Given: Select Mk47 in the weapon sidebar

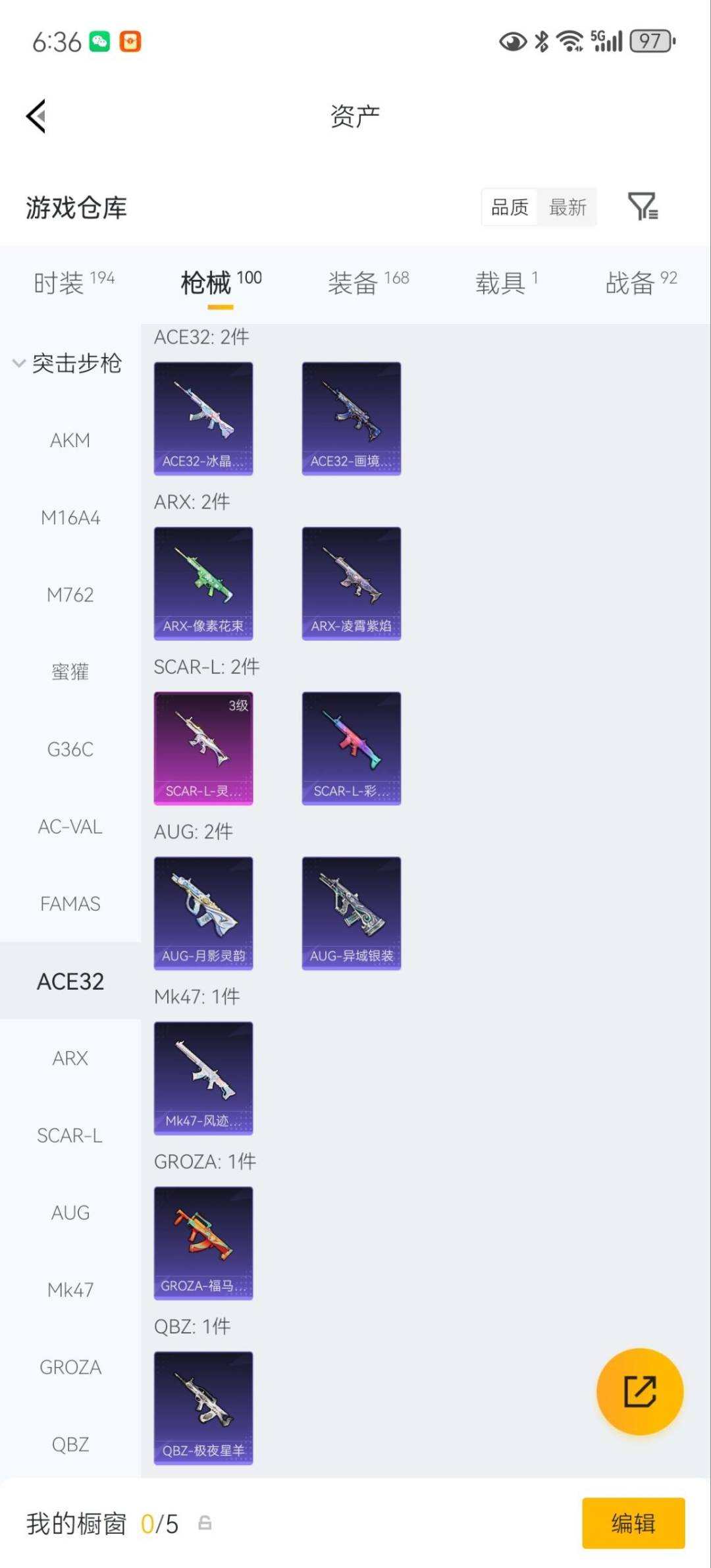Looking at the screenshot, I should click(70, 1289).
